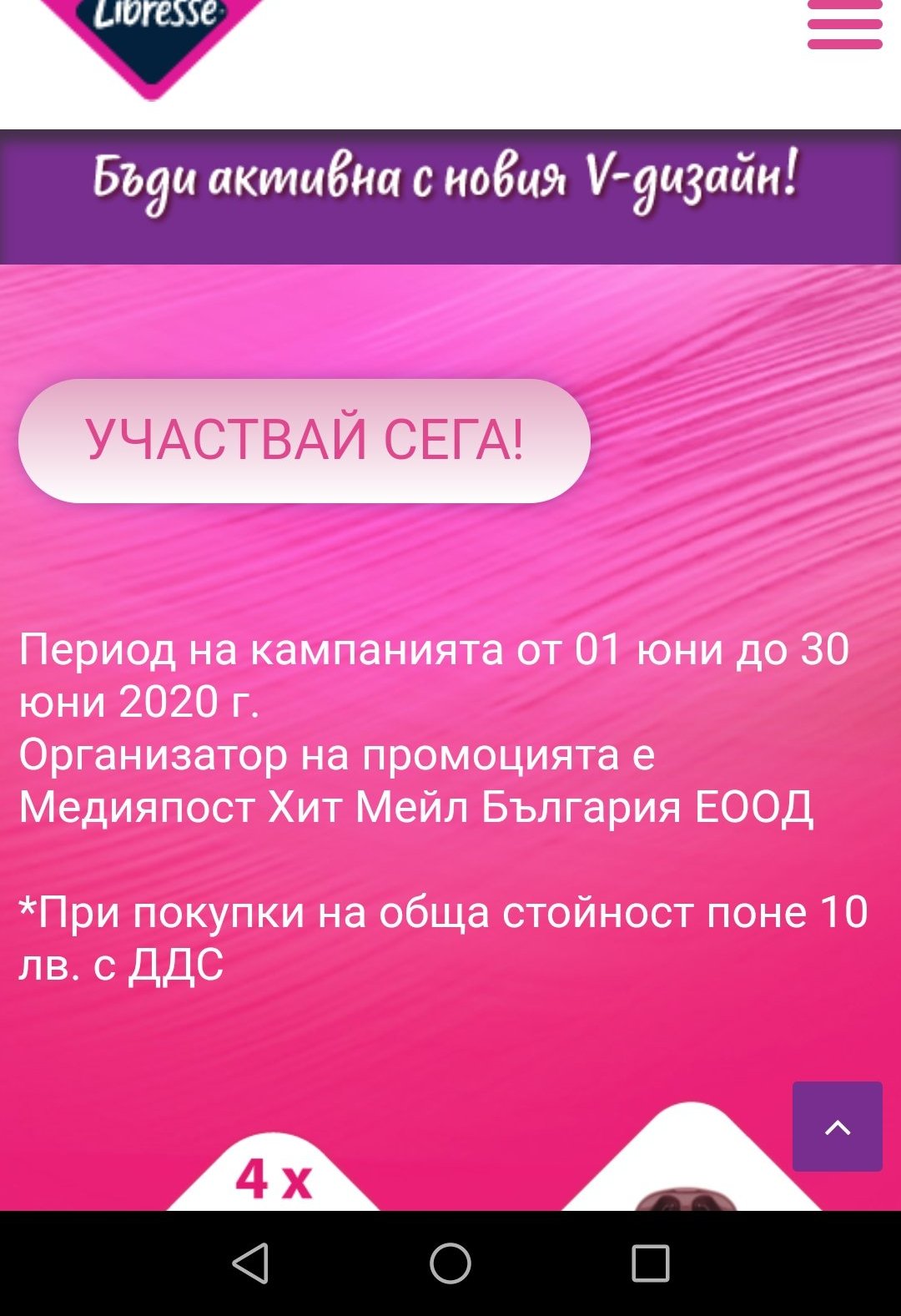
Task: Open the pink hamburger menu
Action: click(844, 25)
